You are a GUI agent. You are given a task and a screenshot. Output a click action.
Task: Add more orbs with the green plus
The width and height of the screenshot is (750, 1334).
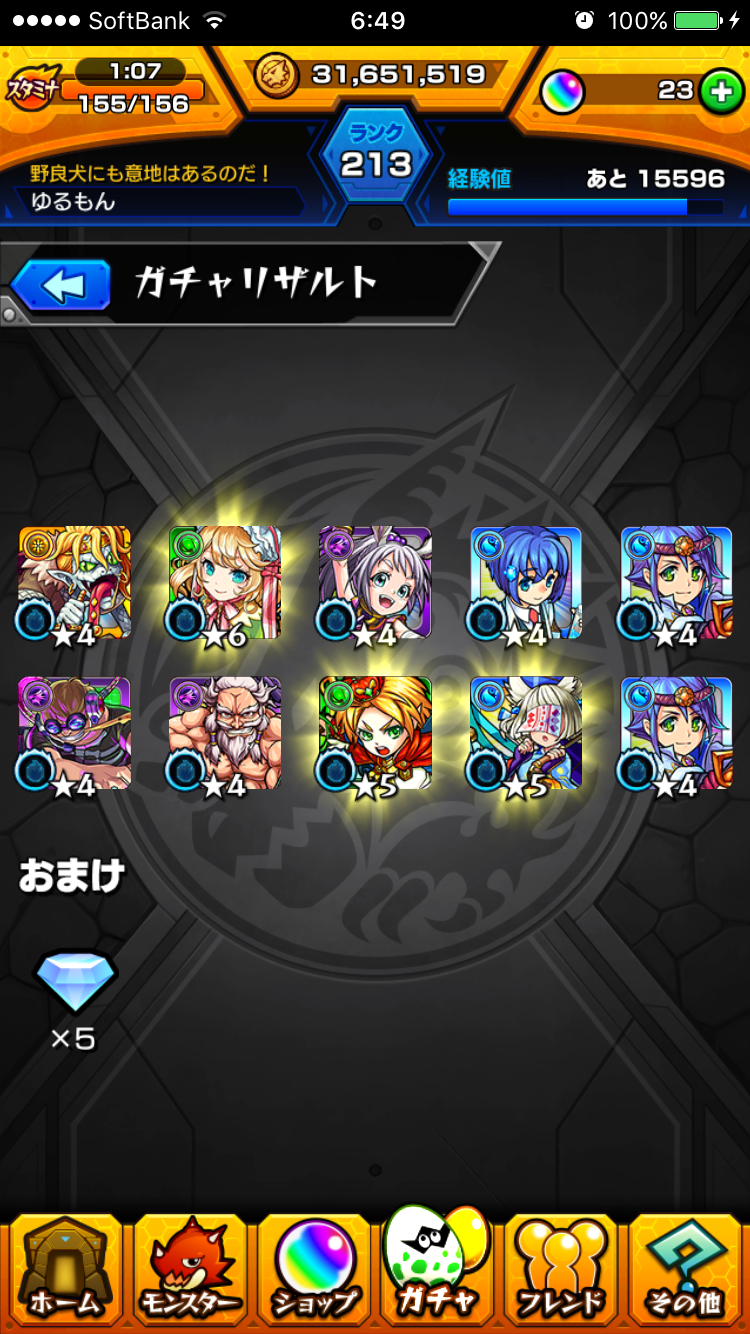(x=718, y=91)
